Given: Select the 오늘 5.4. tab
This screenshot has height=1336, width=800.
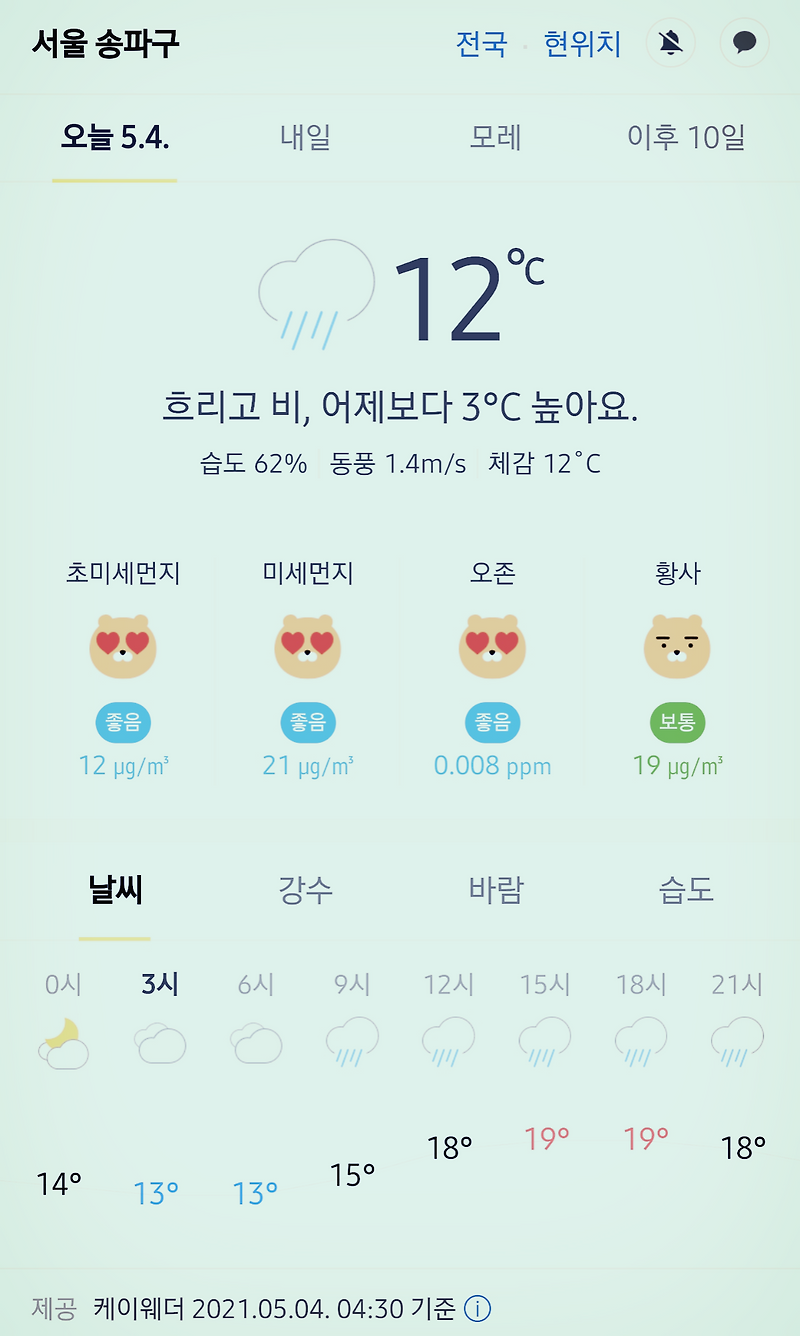Looking at the screenshot, I should tap(114, 137).
